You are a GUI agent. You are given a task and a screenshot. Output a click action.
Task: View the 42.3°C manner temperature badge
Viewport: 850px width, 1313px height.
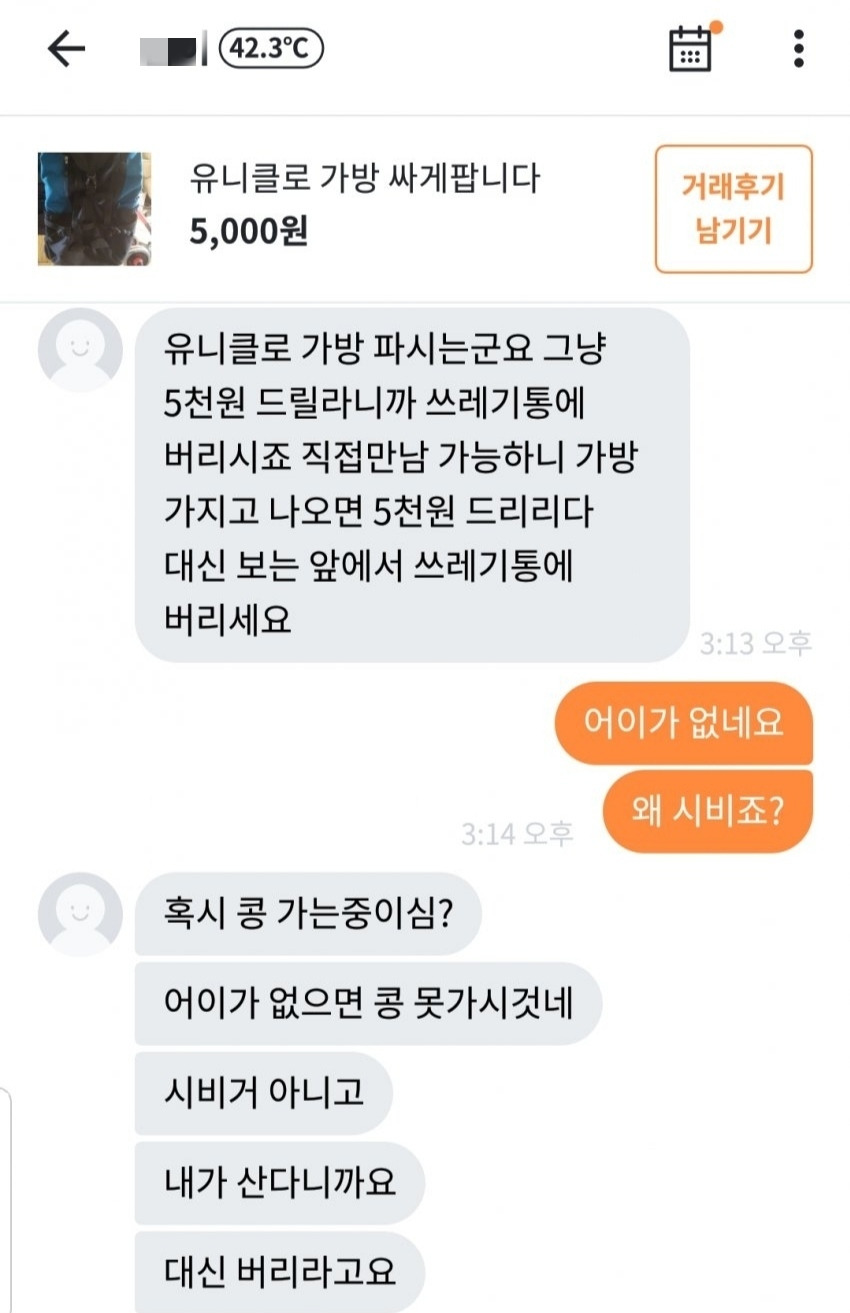coord(271,48)
